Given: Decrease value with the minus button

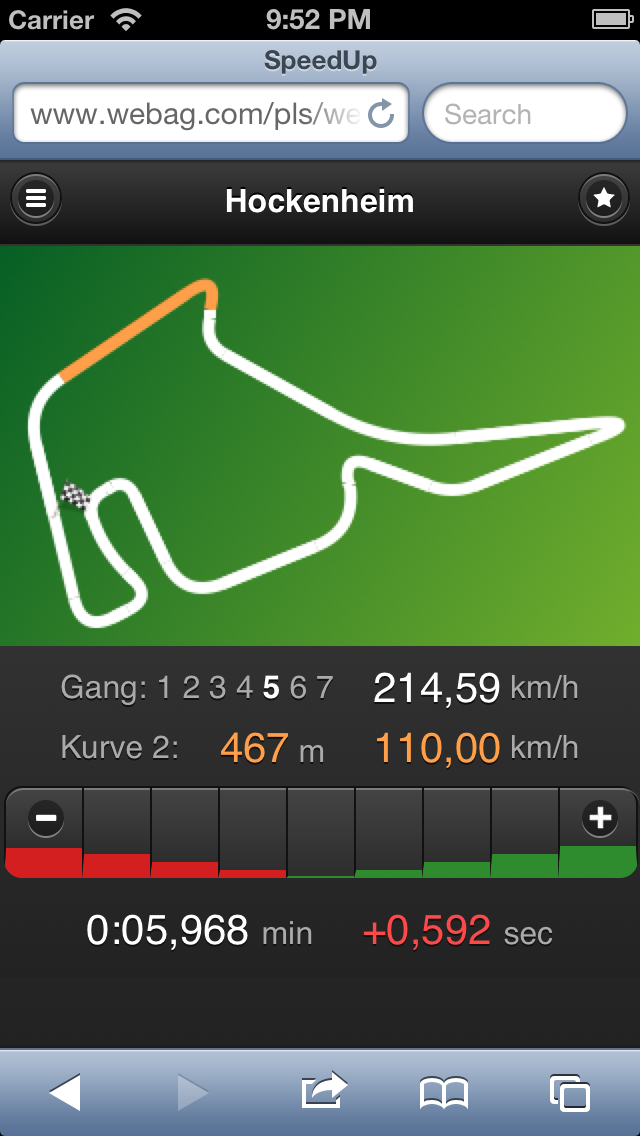Looking at the screenshot, I should click(46, 819).
